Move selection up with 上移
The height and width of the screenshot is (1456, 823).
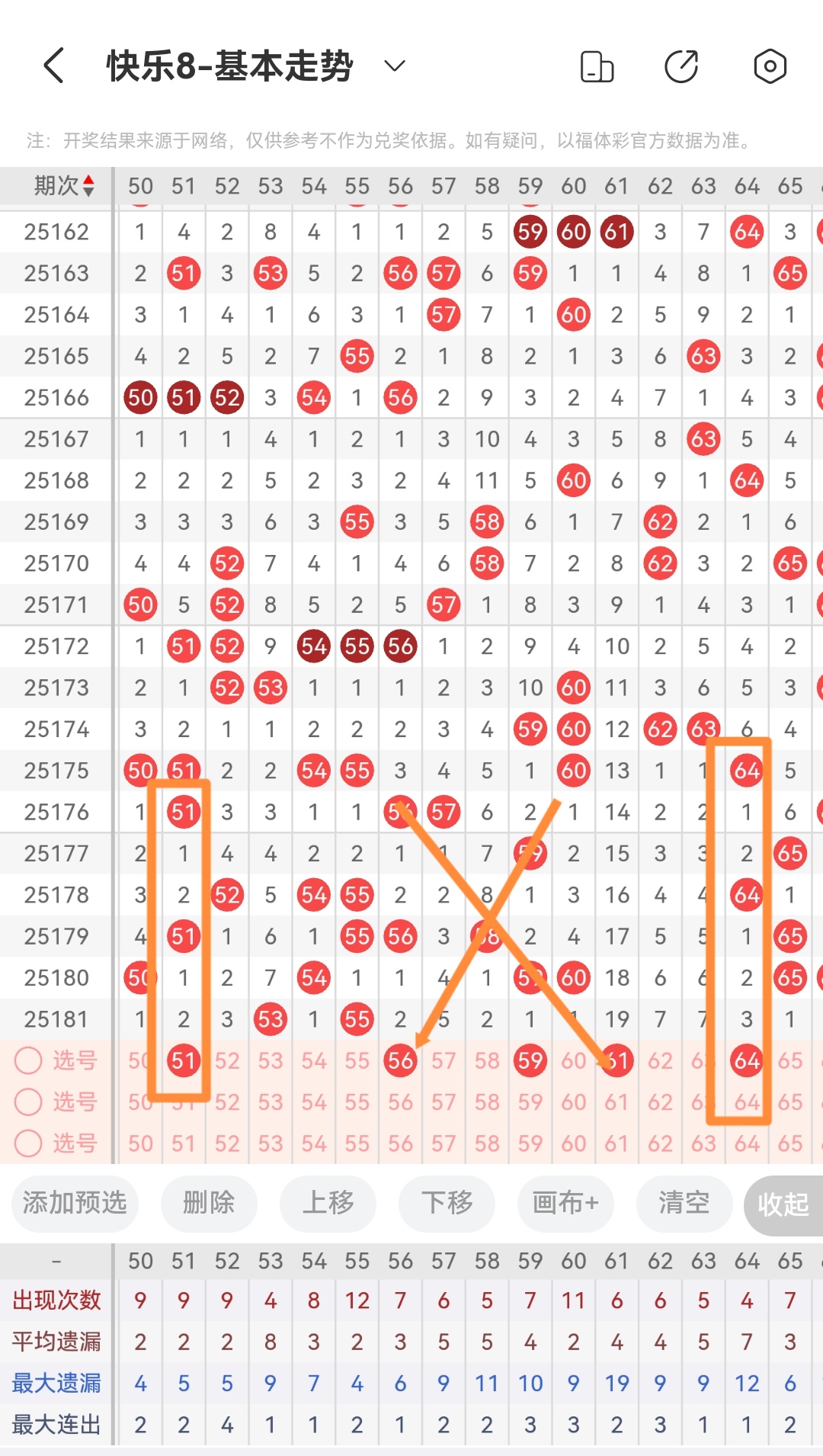pos(328,1203)
